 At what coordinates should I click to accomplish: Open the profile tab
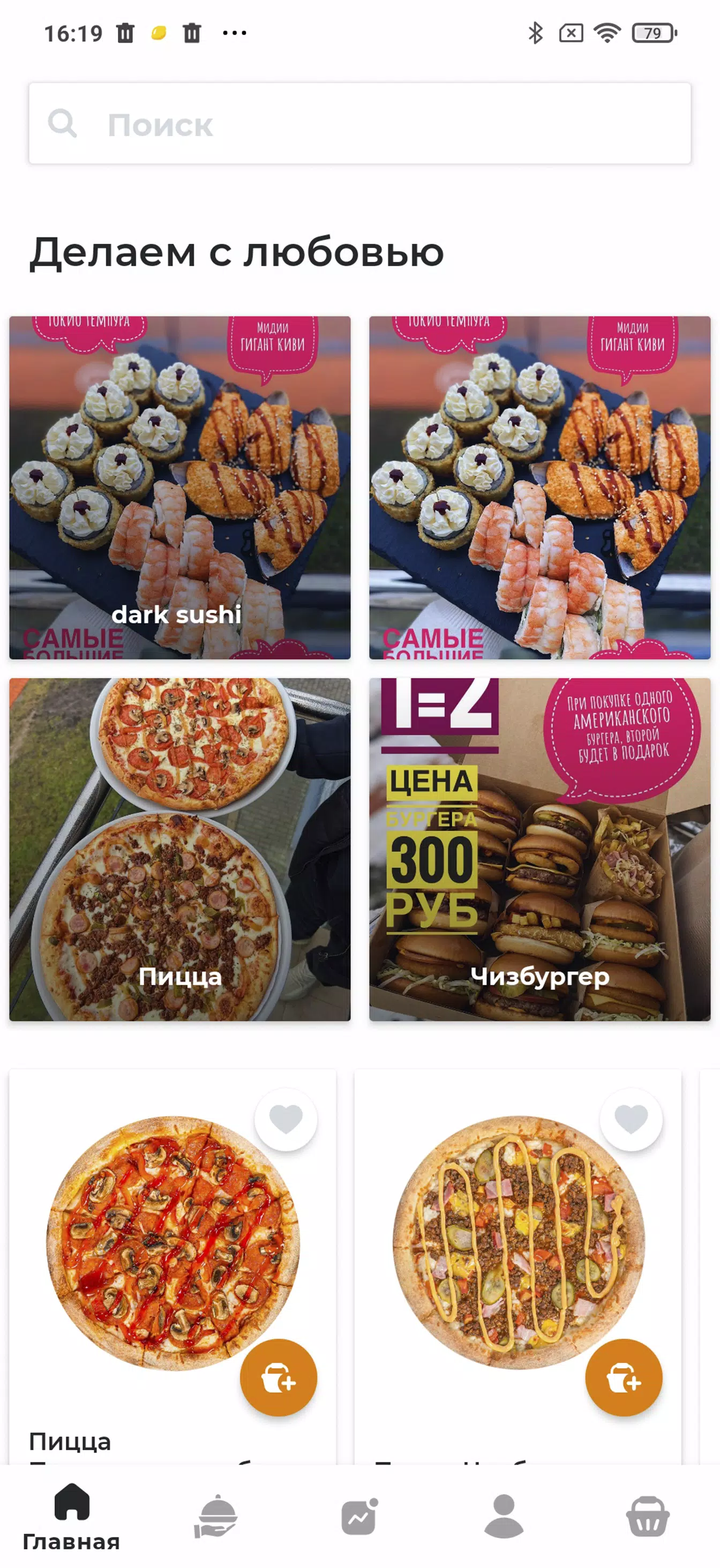click(x=504, y=1516)
